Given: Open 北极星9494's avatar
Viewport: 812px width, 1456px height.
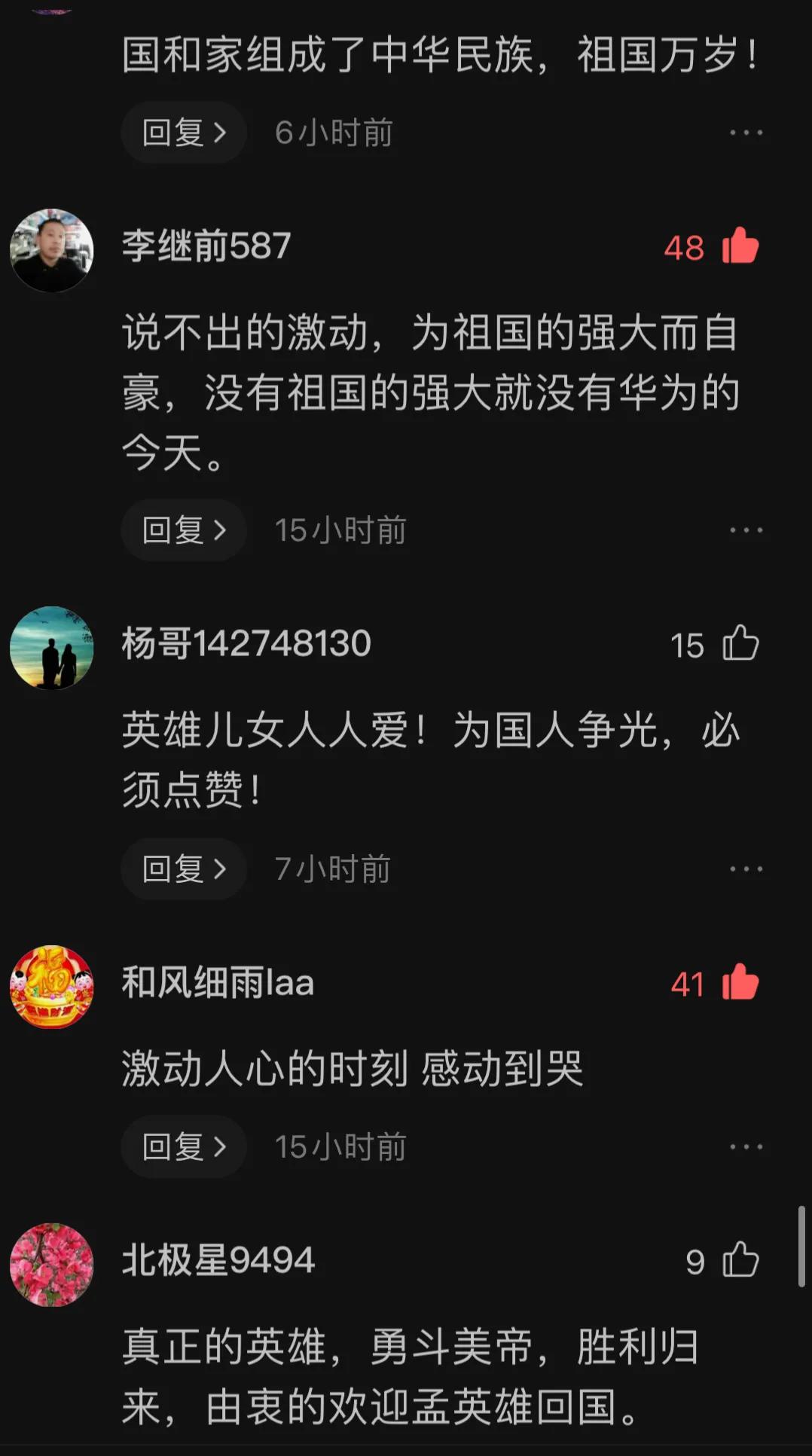Looking at the screenshot, I should [x=51, y=1265].
